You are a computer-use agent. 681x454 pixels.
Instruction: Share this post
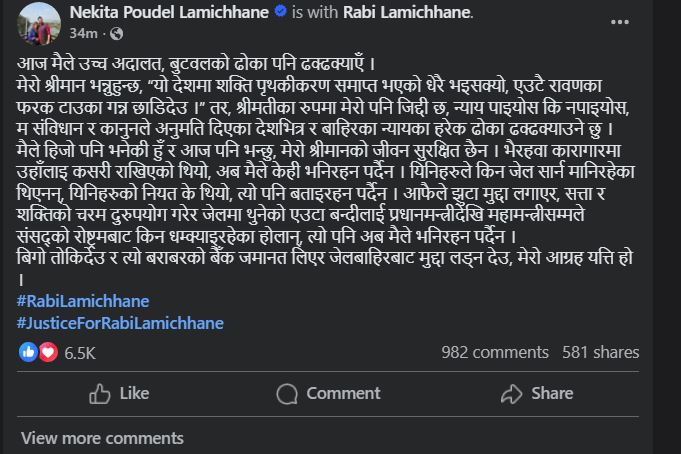(537, 394)
